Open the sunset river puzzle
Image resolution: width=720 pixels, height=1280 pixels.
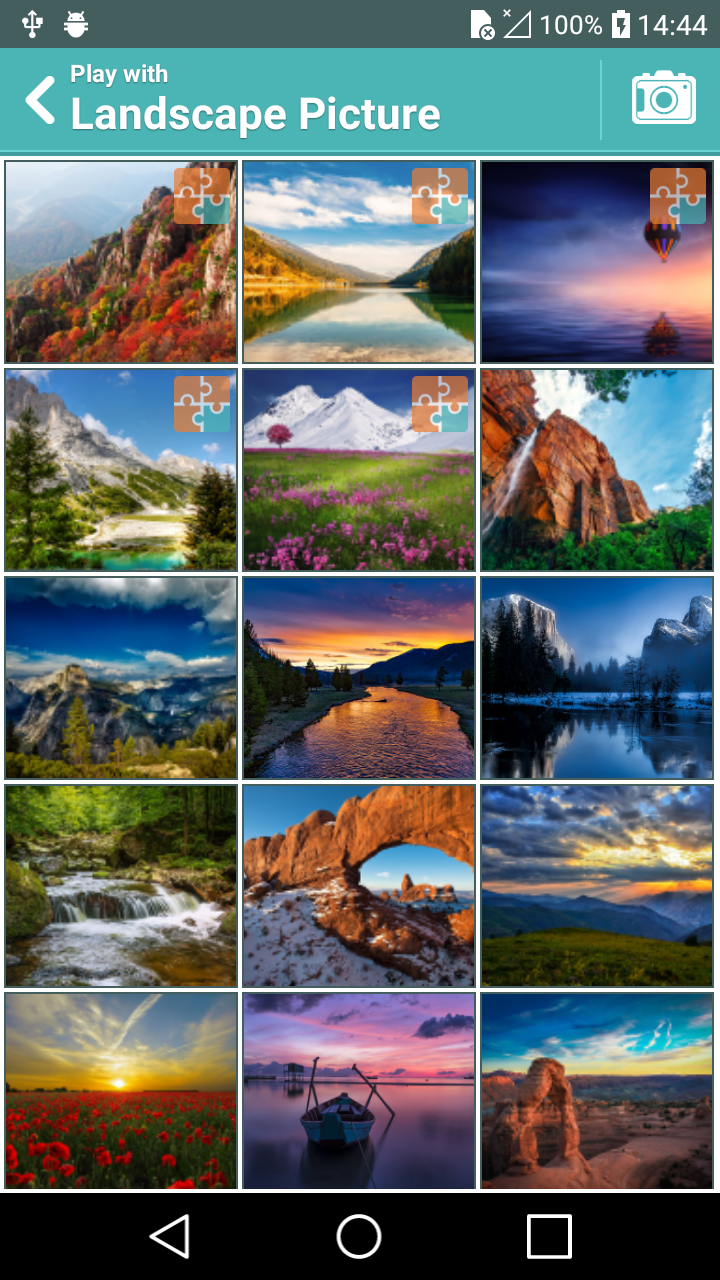[358, 677]
